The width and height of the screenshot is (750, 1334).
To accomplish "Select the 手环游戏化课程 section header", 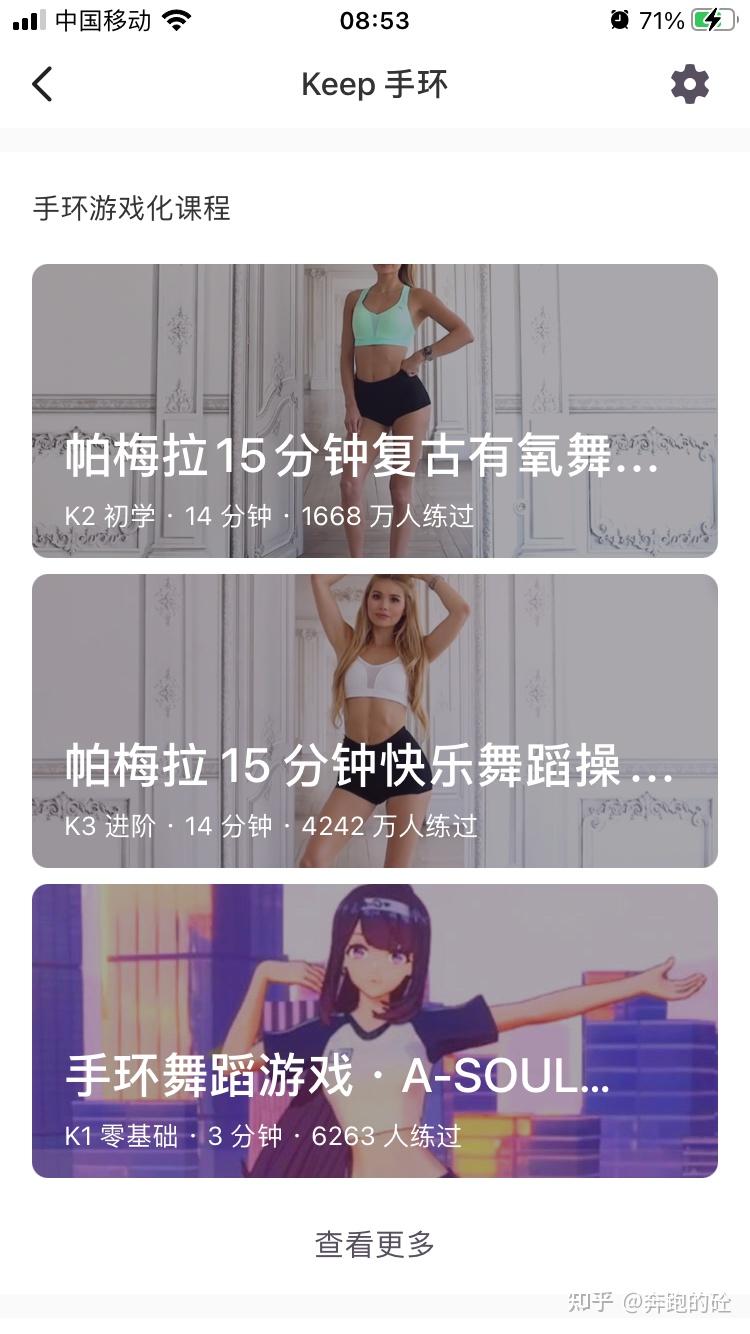I will [x=130, y=210].
